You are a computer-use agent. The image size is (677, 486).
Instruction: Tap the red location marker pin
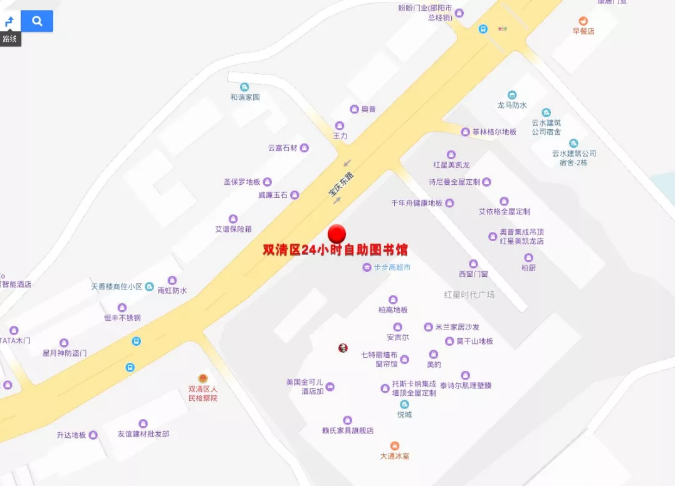pos(337,233)
